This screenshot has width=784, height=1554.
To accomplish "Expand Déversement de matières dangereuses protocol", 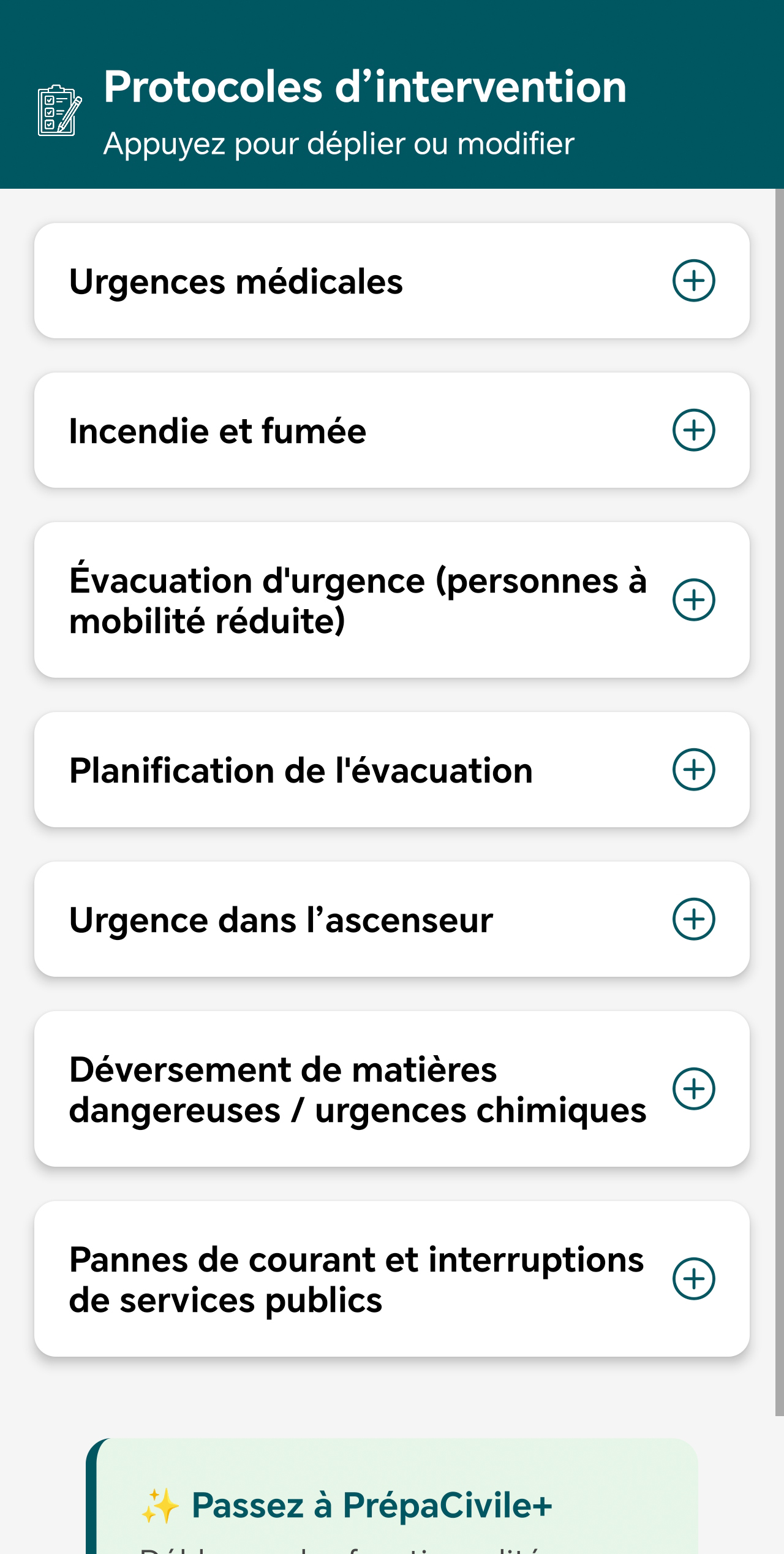I will pyautogui.click(x=392, y=1089).
